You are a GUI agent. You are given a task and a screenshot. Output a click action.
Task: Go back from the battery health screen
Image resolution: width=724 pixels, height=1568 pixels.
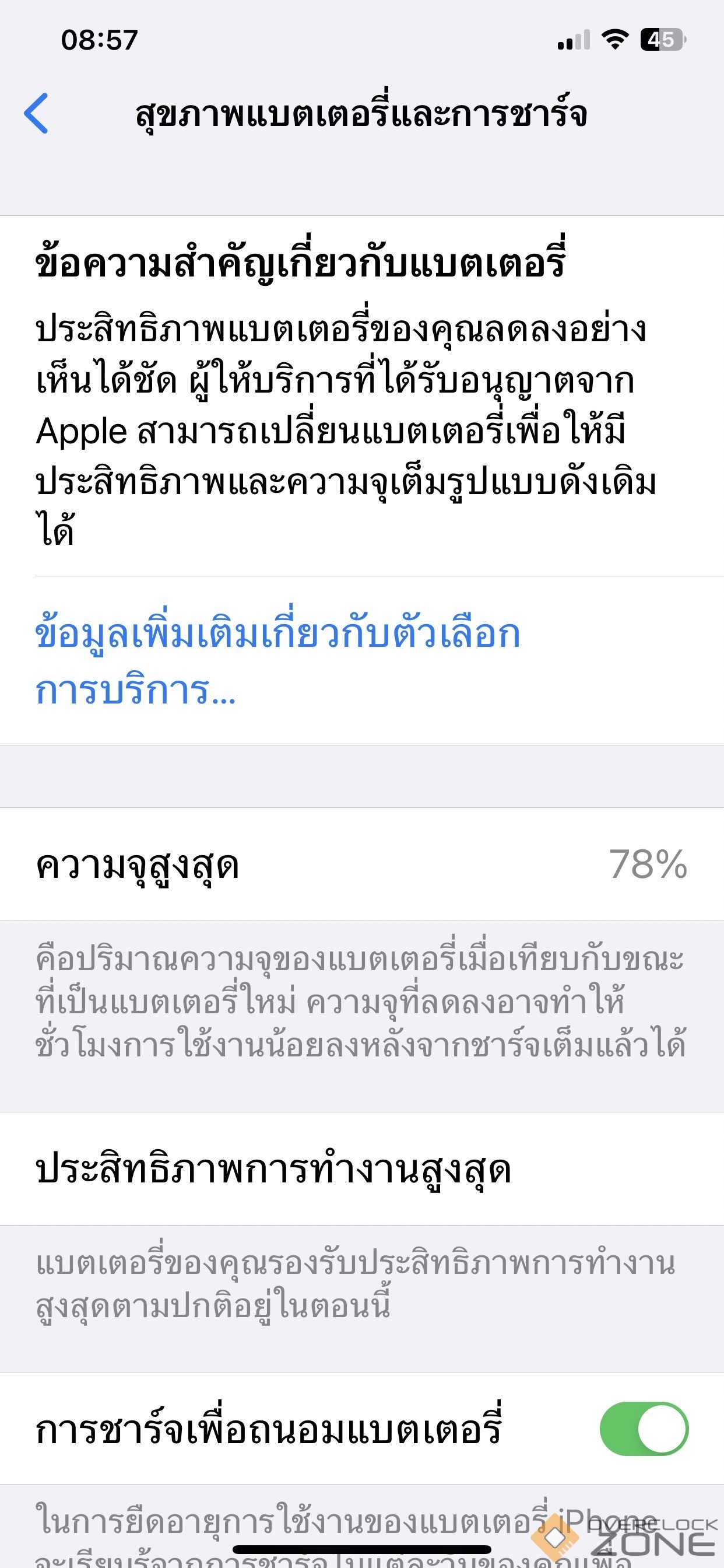tap(37, 113)
